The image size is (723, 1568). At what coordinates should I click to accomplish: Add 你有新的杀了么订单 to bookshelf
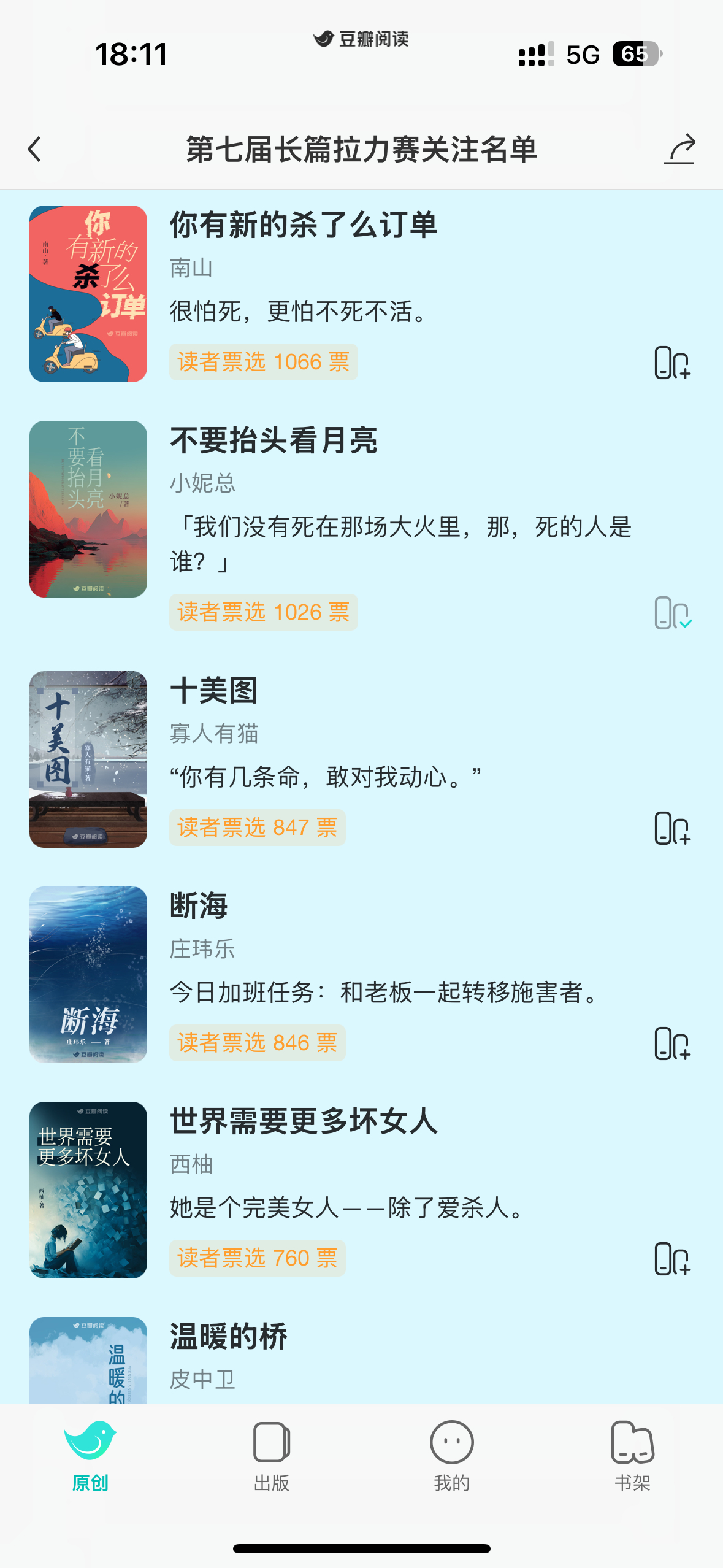(672, 363)
